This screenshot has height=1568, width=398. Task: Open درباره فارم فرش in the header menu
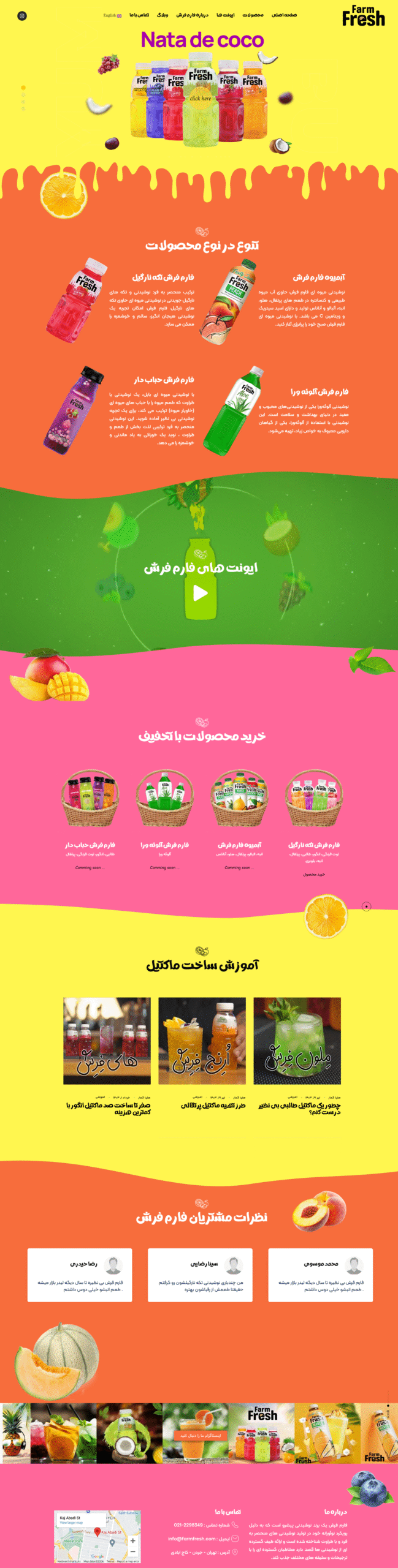point(192,15)
